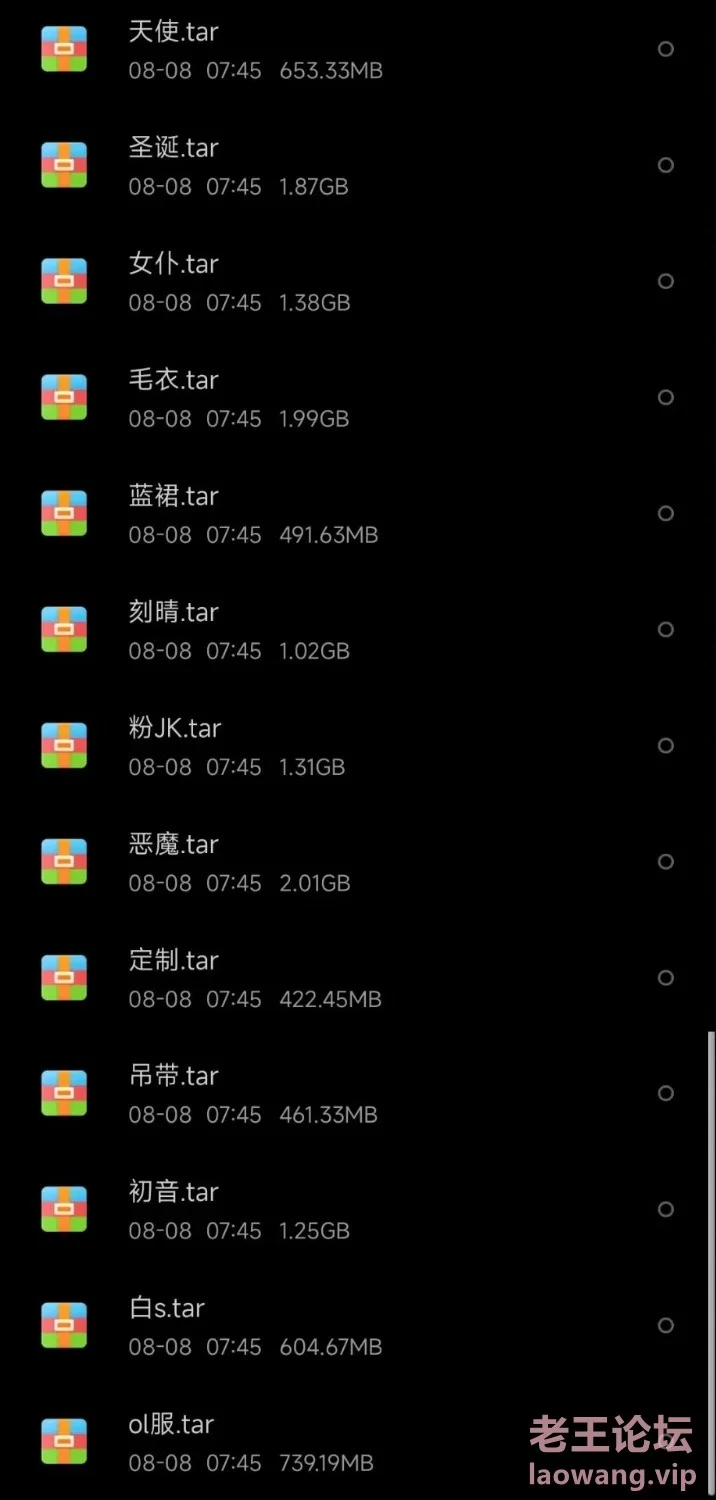
Task: Choose the selection circle for 白s.tar
Action: pyautogui.click(x=665, y=1325)
